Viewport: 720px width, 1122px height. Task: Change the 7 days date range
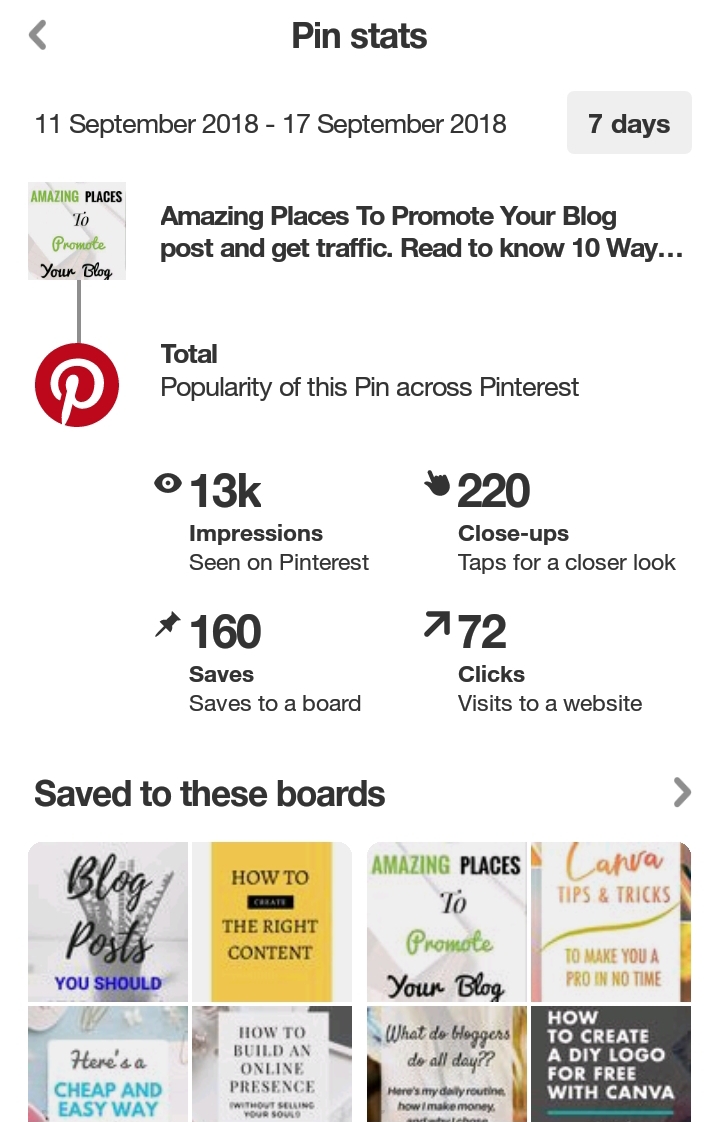point(629,124)
